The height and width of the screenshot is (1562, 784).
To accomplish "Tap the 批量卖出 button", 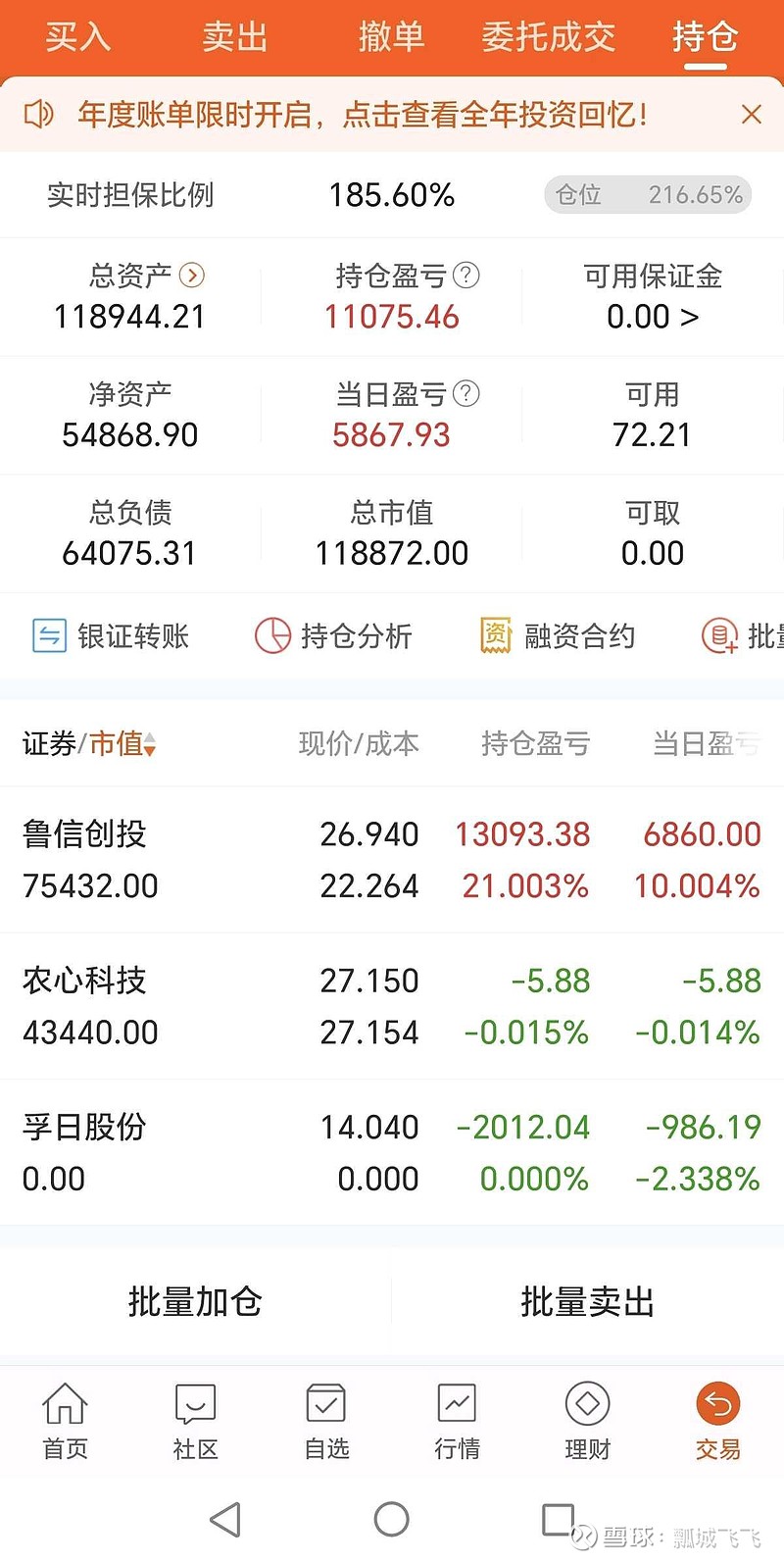I will pos(587,1302).
